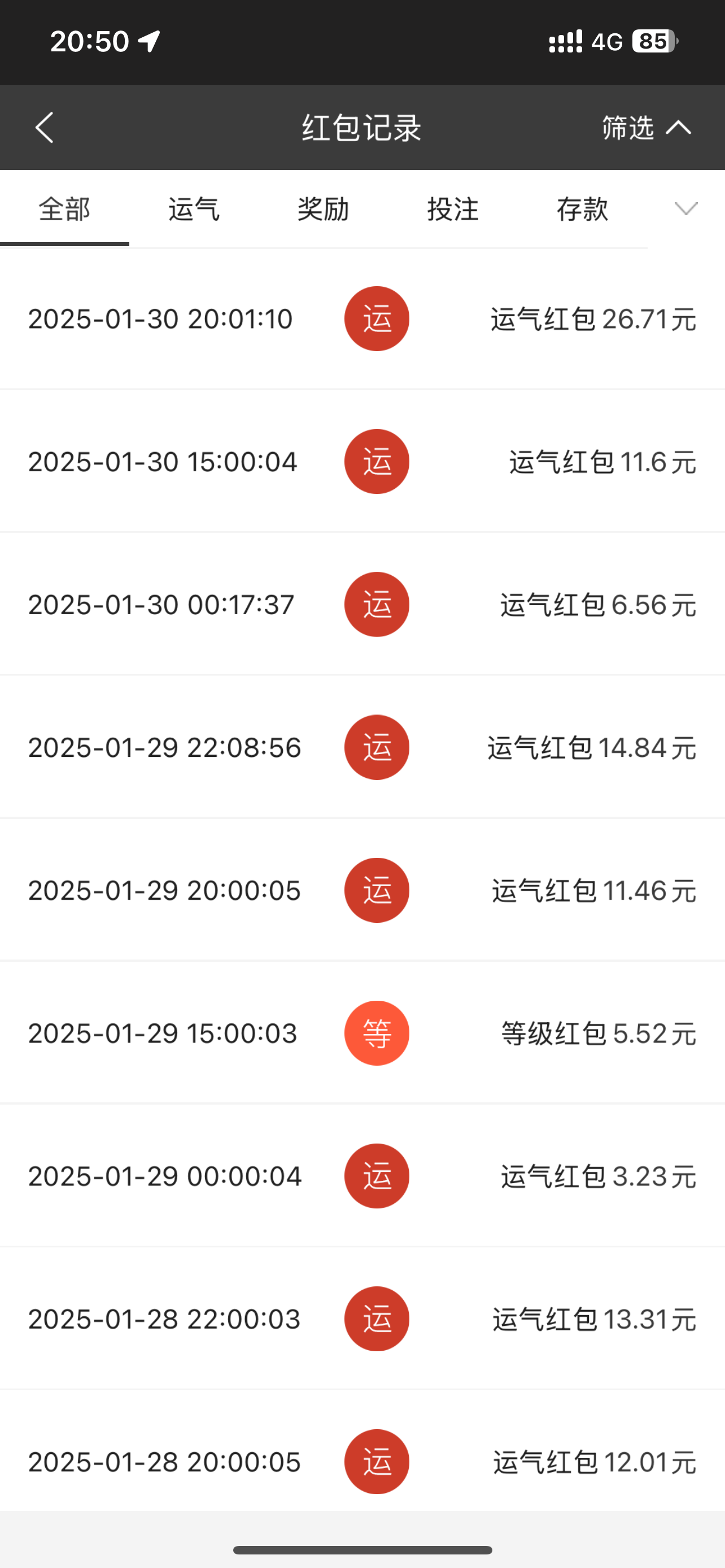View the 存款 tab
Image resolution: width=725 pixels, height=1568 pixels.
click(582, 209)
